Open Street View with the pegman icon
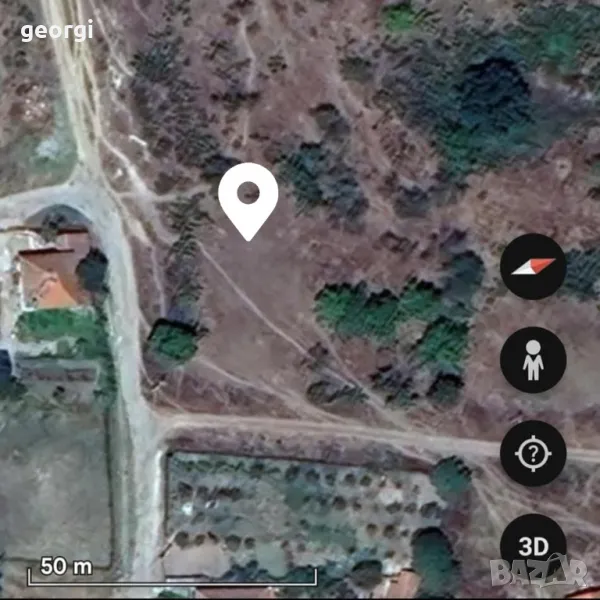Image resolution: width=600 pixels, height=600 pixels. pos(533,360)
